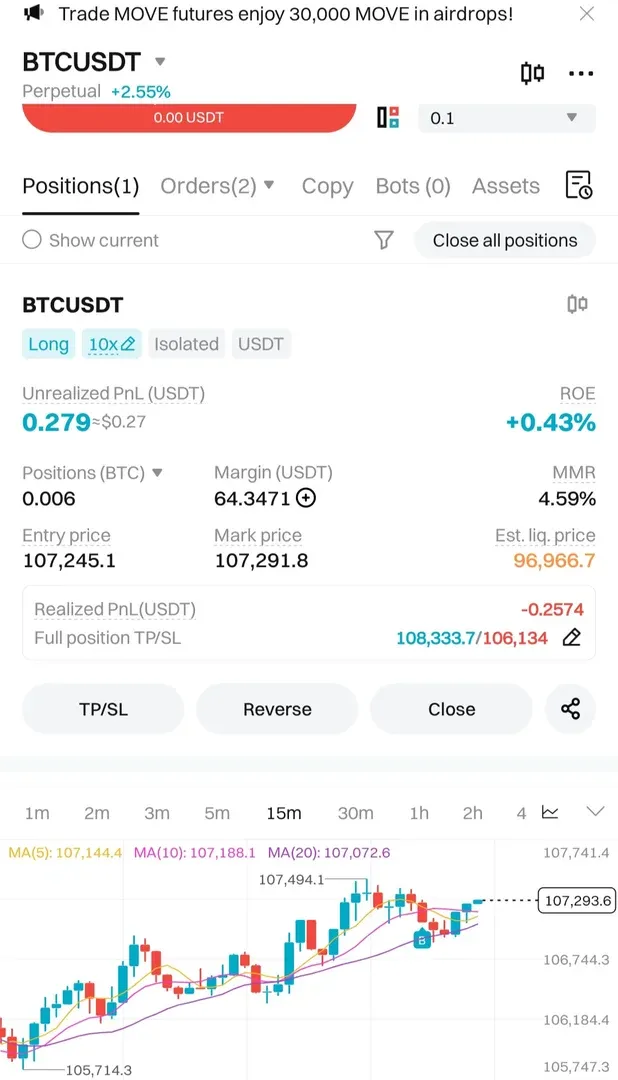Select the 30m chart timeframe
The height and width of the screenshot is (1080, 618).
click(x=355, y=813)
